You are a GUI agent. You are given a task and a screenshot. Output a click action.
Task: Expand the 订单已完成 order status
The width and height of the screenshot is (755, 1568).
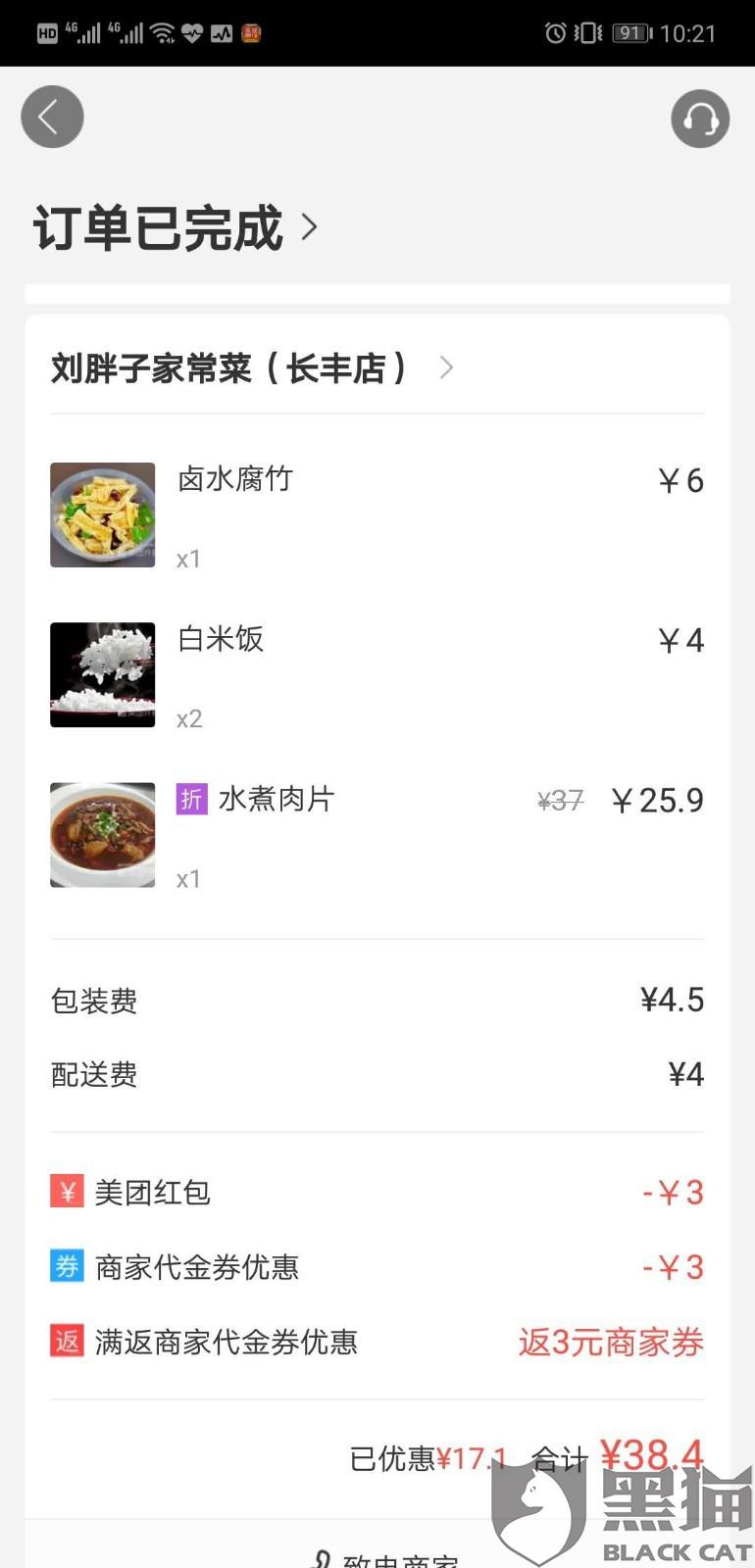(176, 227)
